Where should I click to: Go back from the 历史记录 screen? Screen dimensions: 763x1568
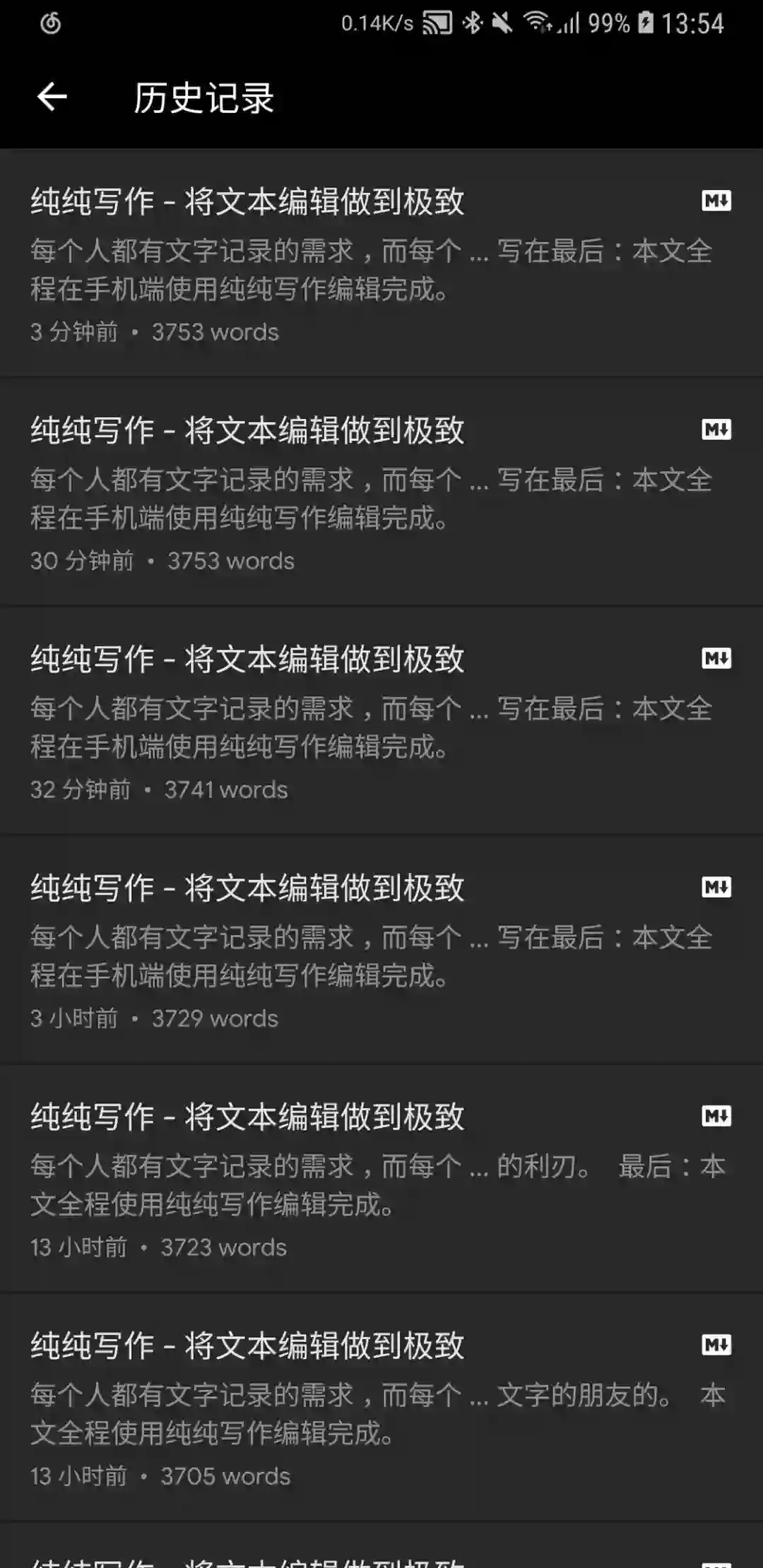coord(52,97)
